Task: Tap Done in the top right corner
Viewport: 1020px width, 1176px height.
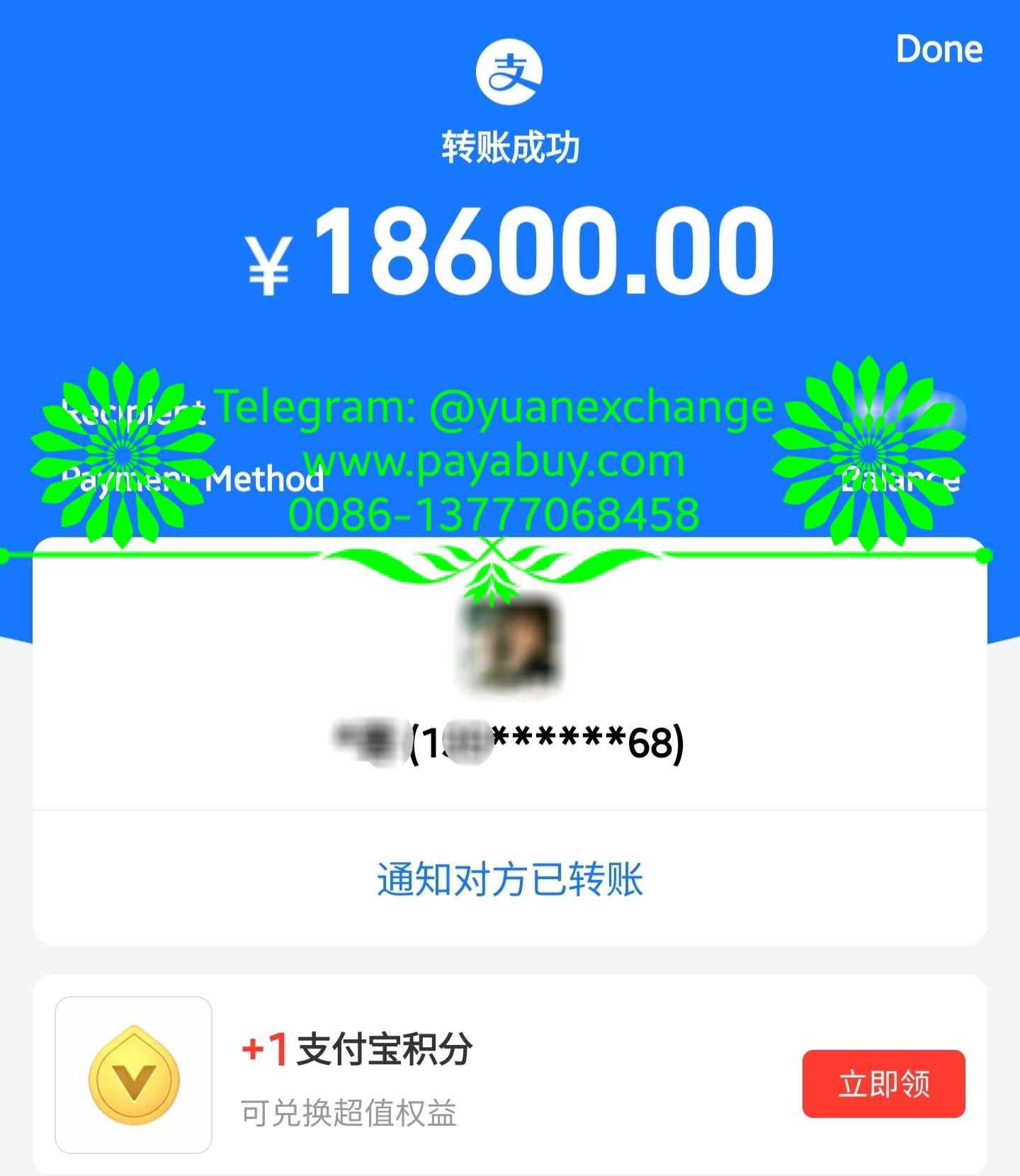Action: click(x=939, y=50)
